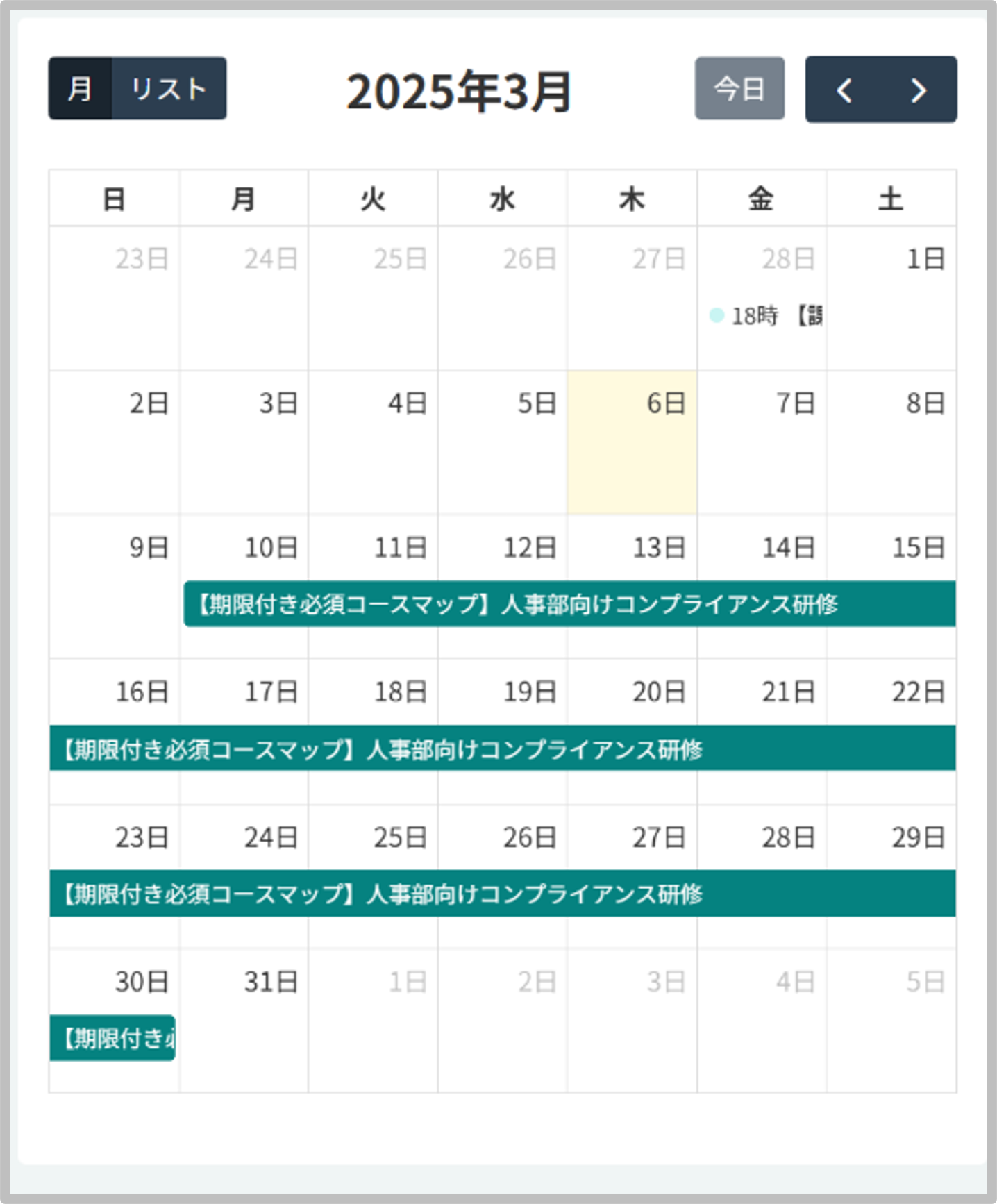This screenshot has height=1204, width=997.
Task: Open the compliance training bar in the March 23 week
Action: coord(502,894)
